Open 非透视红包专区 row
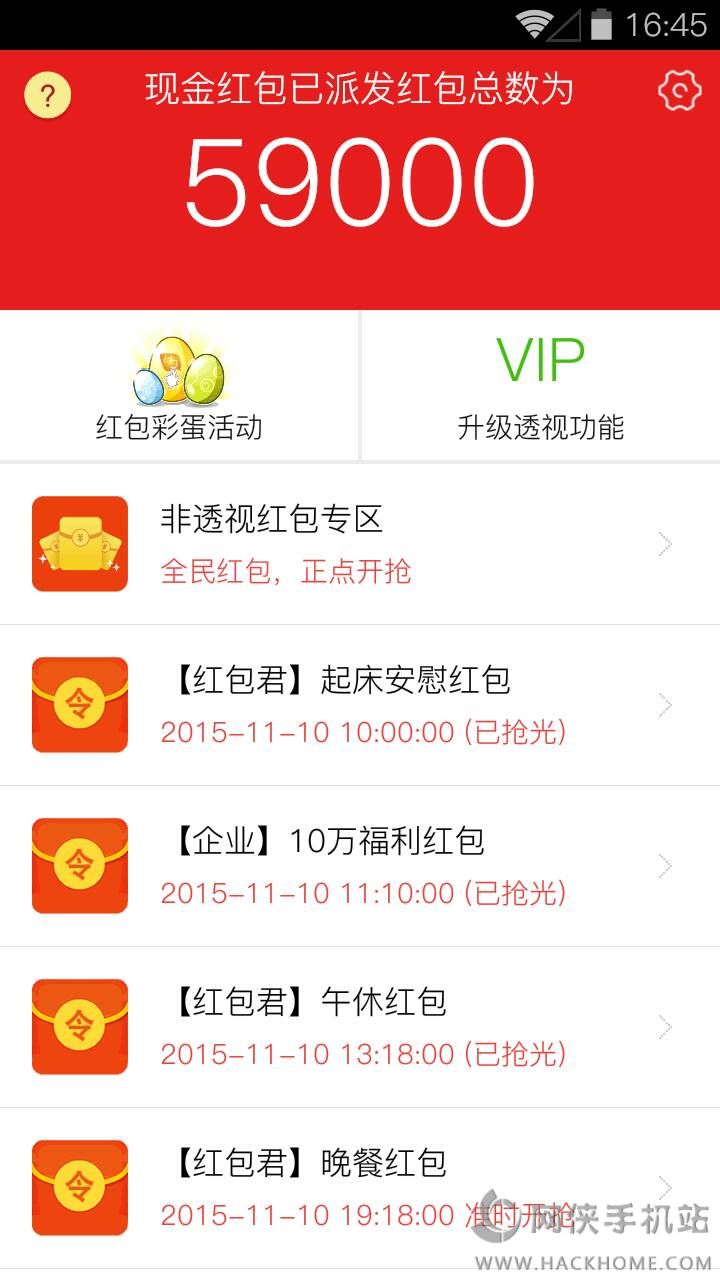The height and width of the screenshot is (1280, 720). (x=360, y=544)
